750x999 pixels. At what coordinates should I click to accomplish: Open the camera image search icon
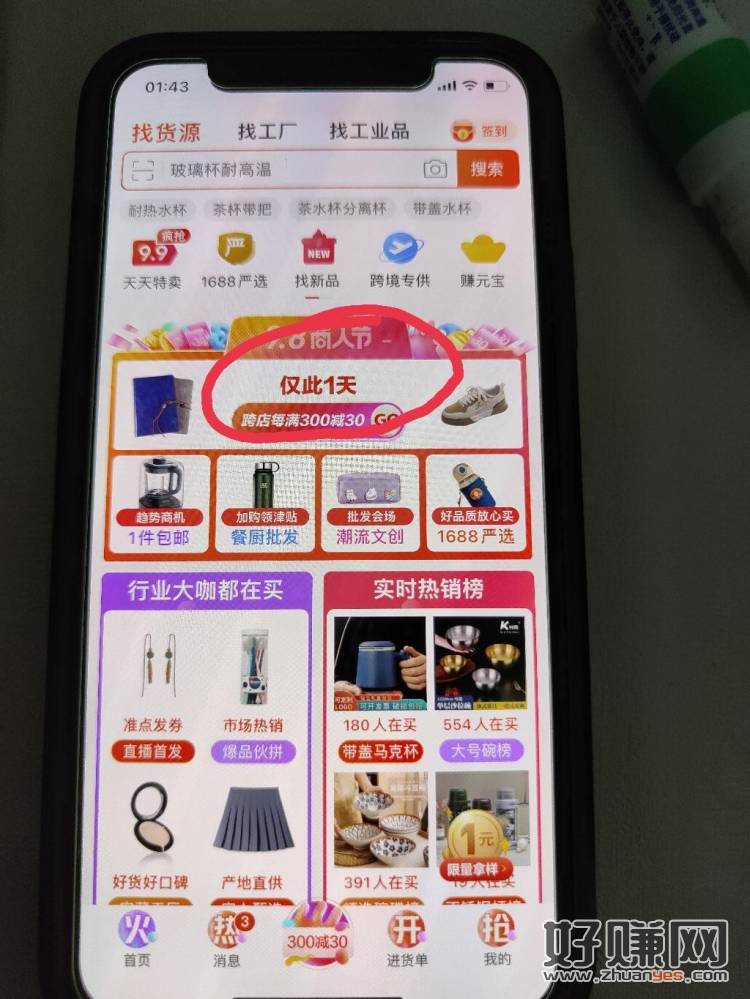(x=434, y=169)
